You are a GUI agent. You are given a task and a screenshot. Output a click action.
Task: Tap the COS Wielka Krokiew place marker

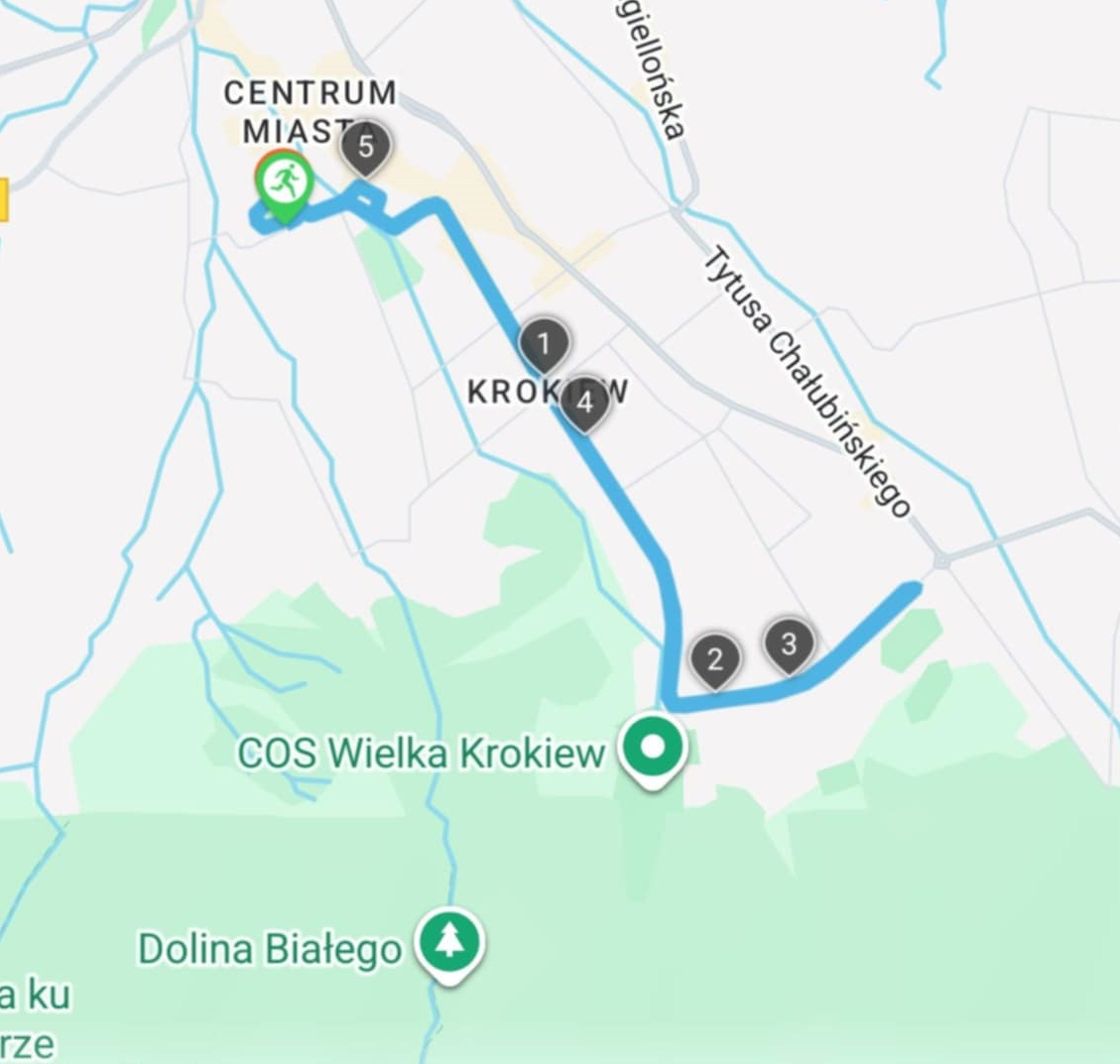pyautogui.click(x=652, y=749)
